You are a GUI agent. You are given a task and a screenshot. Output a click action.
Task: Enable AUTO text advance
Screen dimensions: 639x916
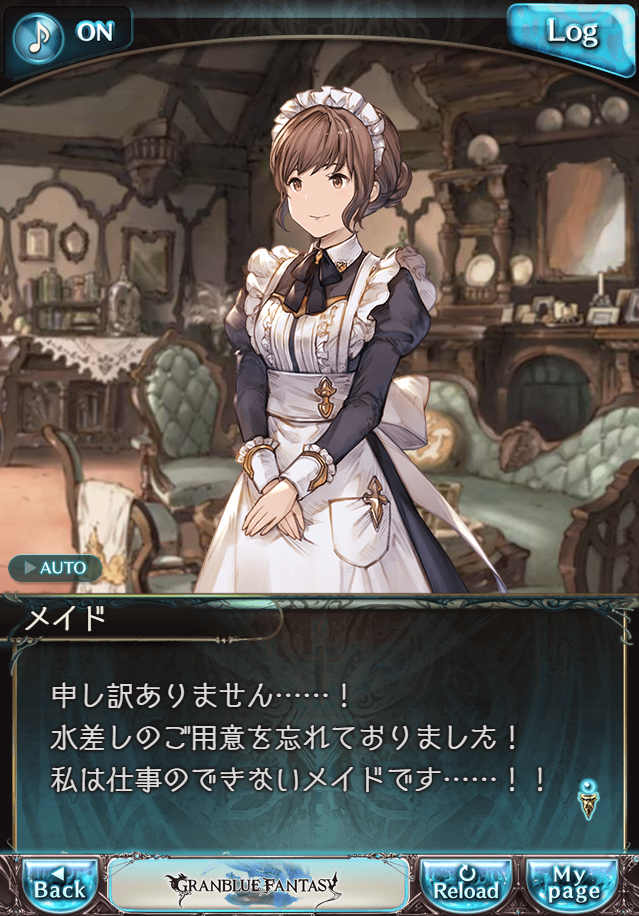click(x=55, y=568)
